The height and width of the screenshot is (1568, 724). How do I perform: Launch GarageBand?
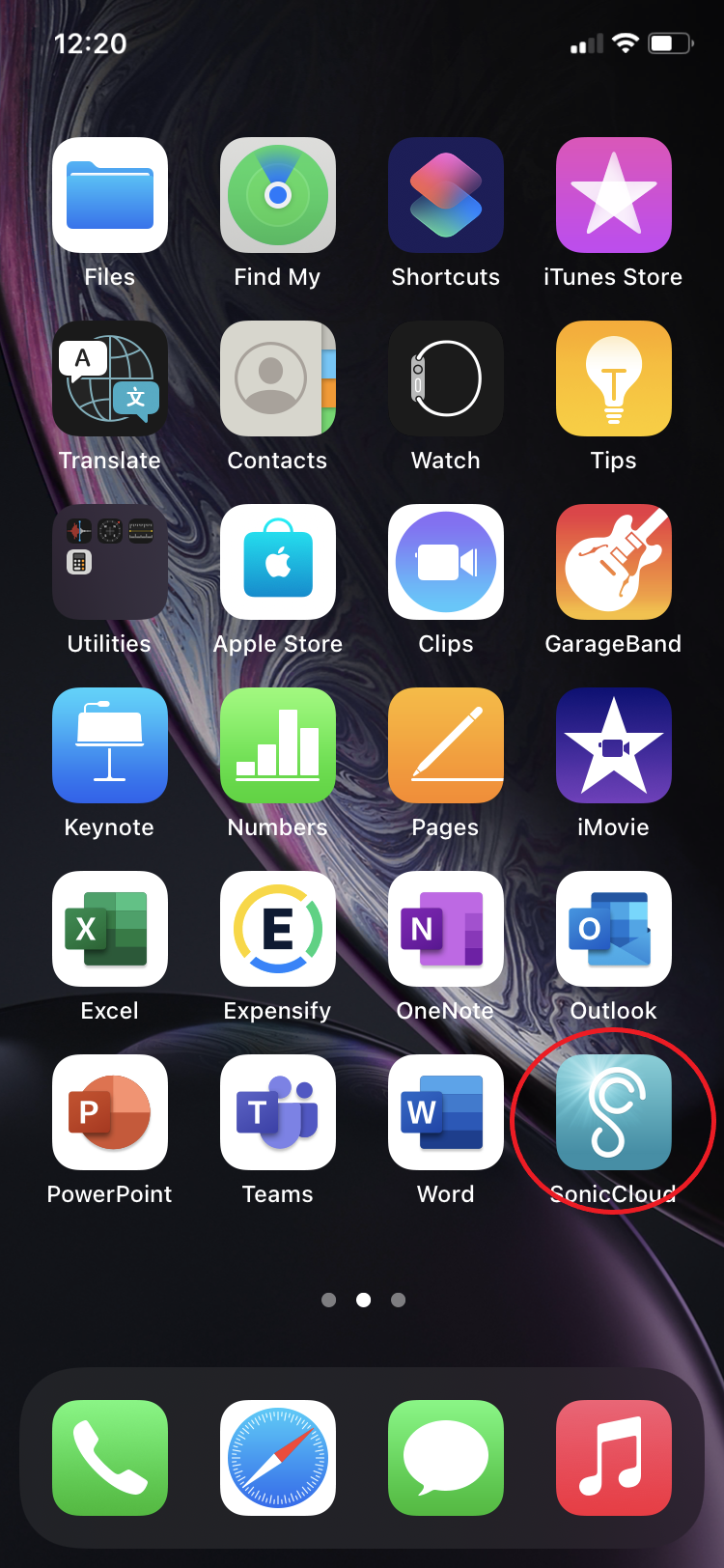coord(613,562)
